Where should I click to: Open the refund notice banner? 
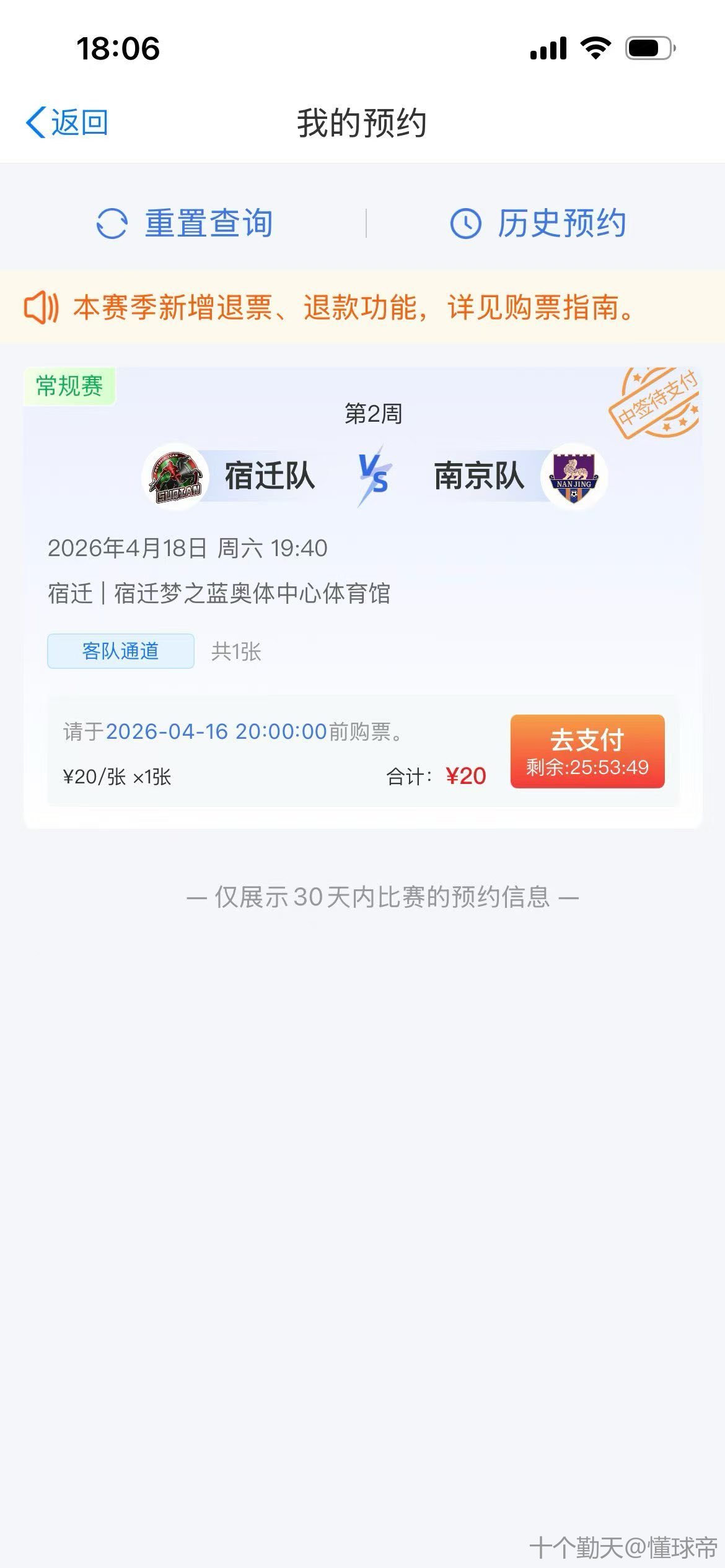click(x=362, y=307)
